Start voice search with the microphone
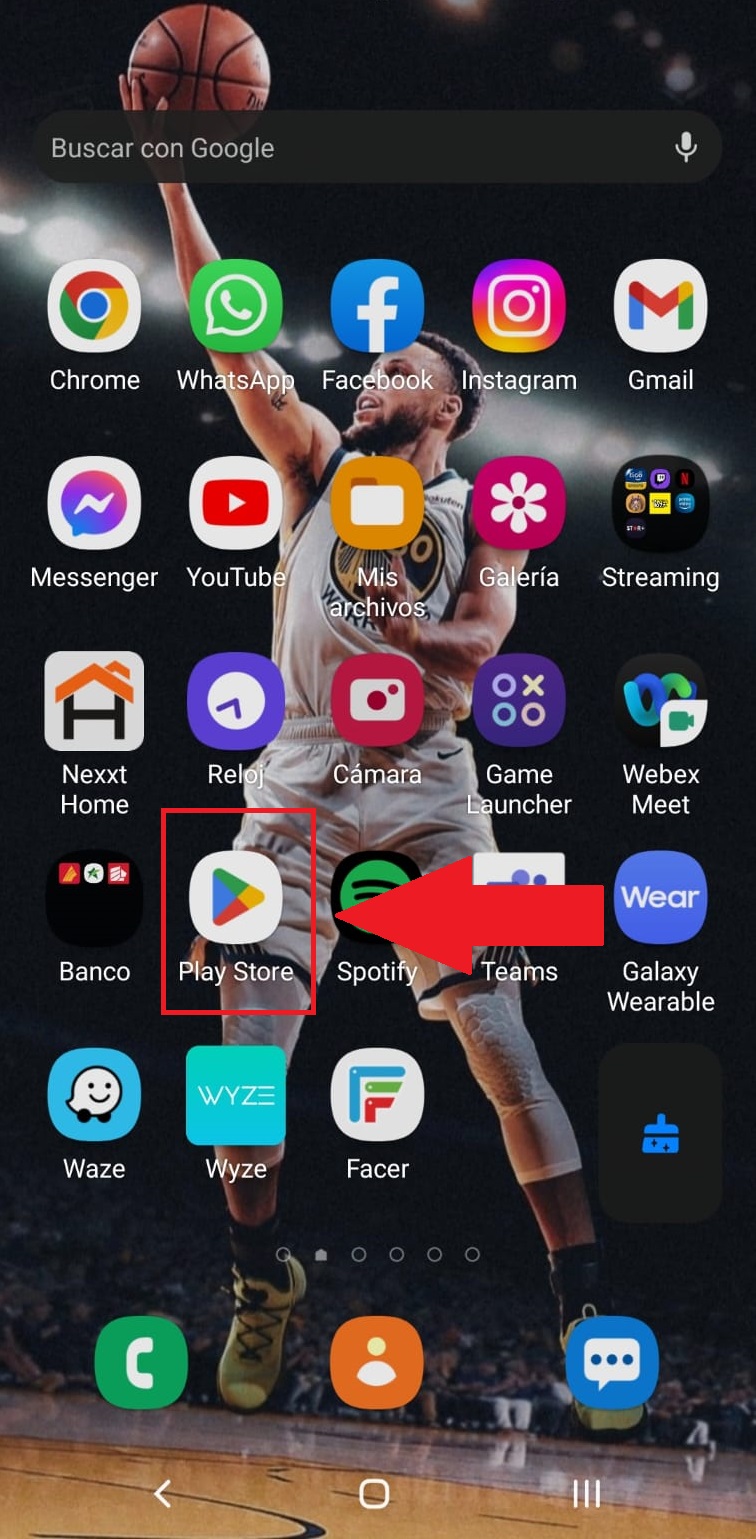The image size is (756, 1539). [x=685, y=148]
